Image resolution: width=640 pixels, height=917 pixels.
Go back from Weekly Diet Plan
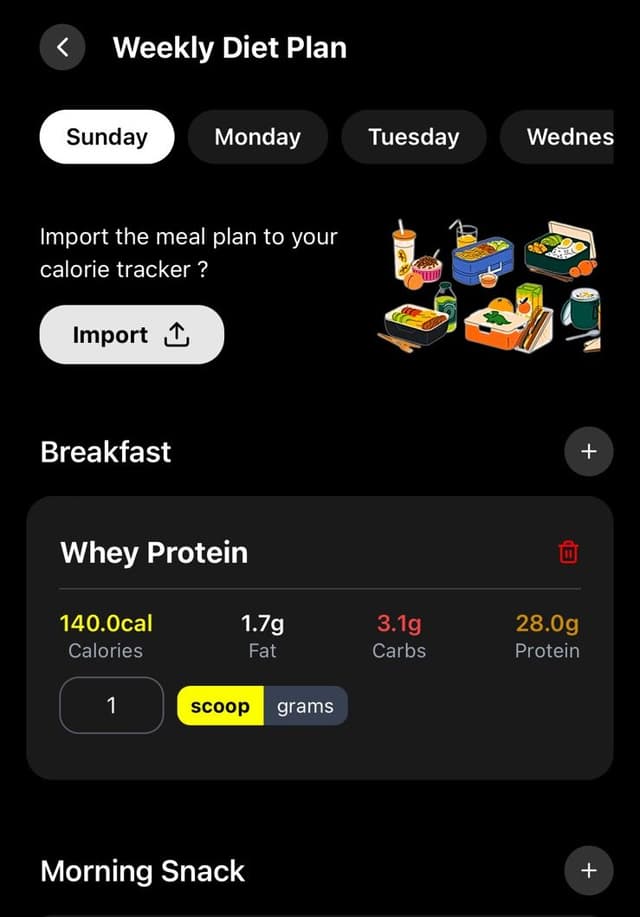click(62, 47)
